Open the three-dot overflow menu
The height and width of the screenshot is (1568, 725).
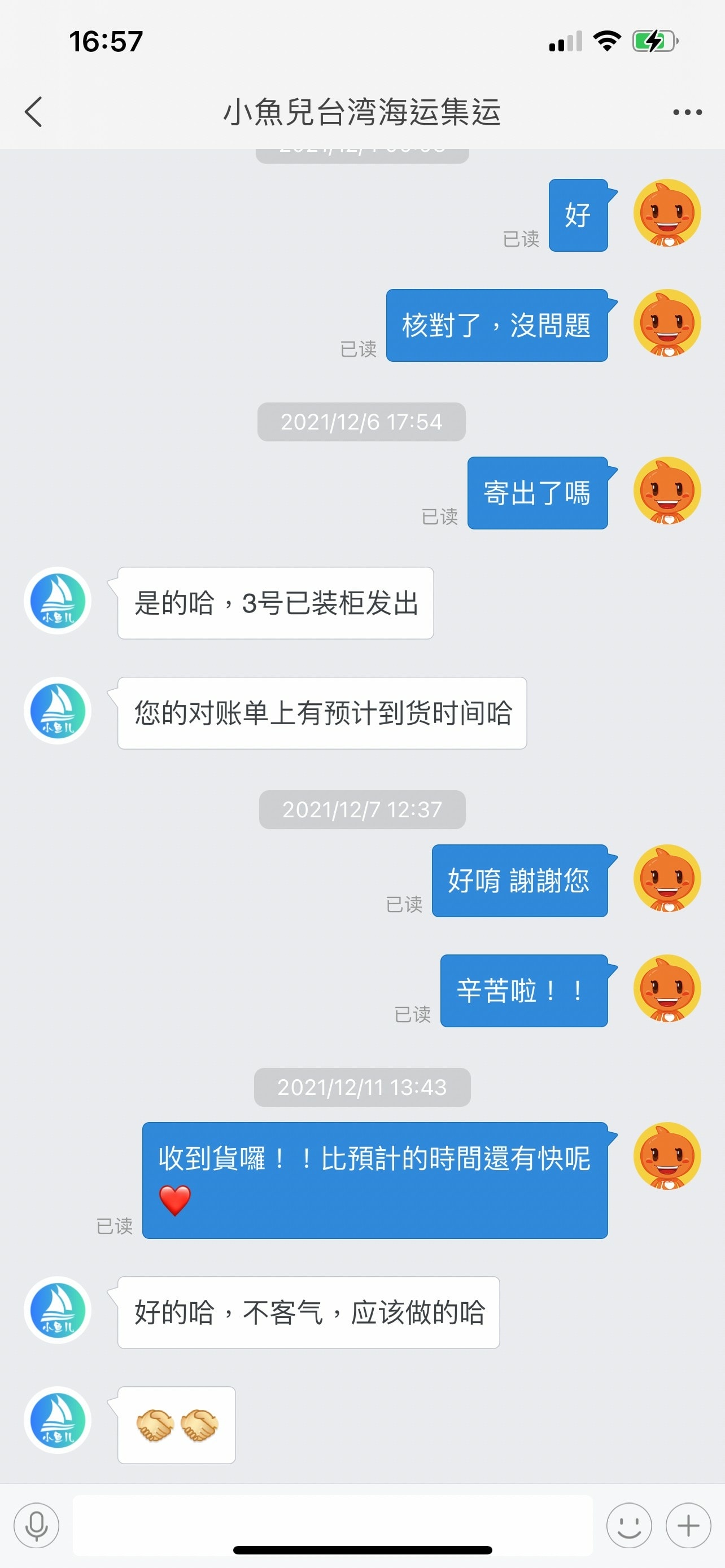687,112
